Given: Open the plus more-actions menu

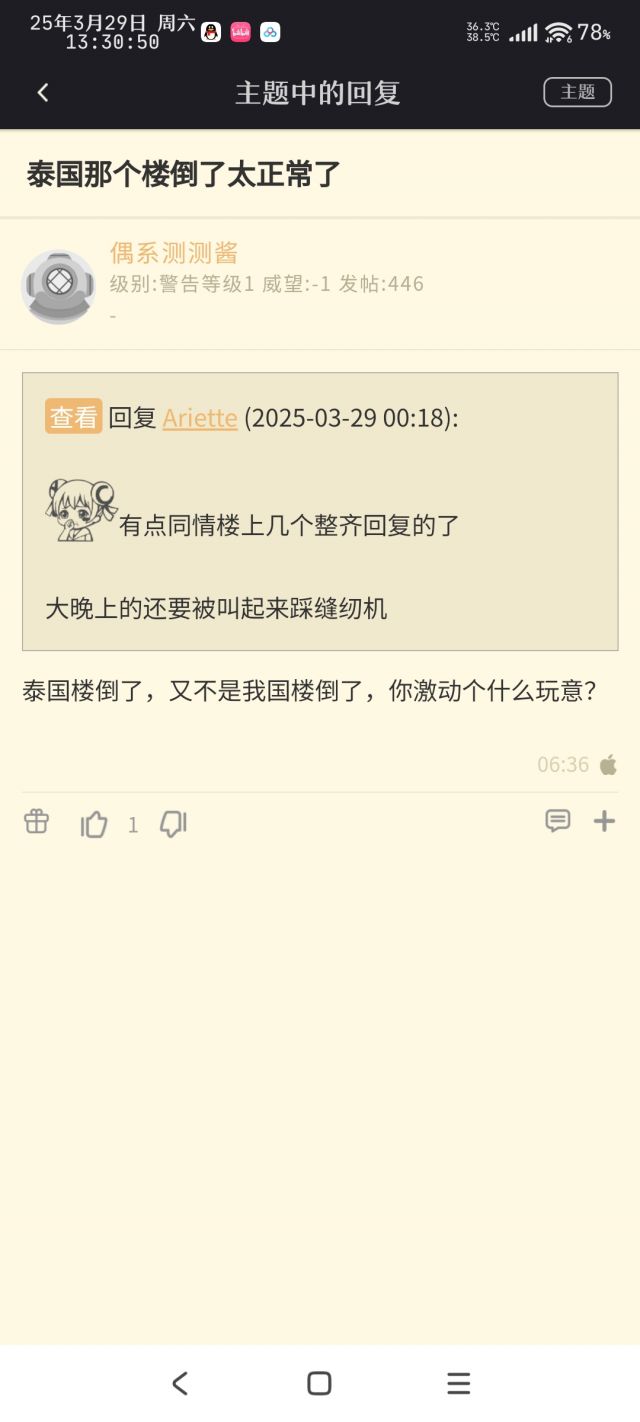Looking at the screenshot, I should coord(605,821).
